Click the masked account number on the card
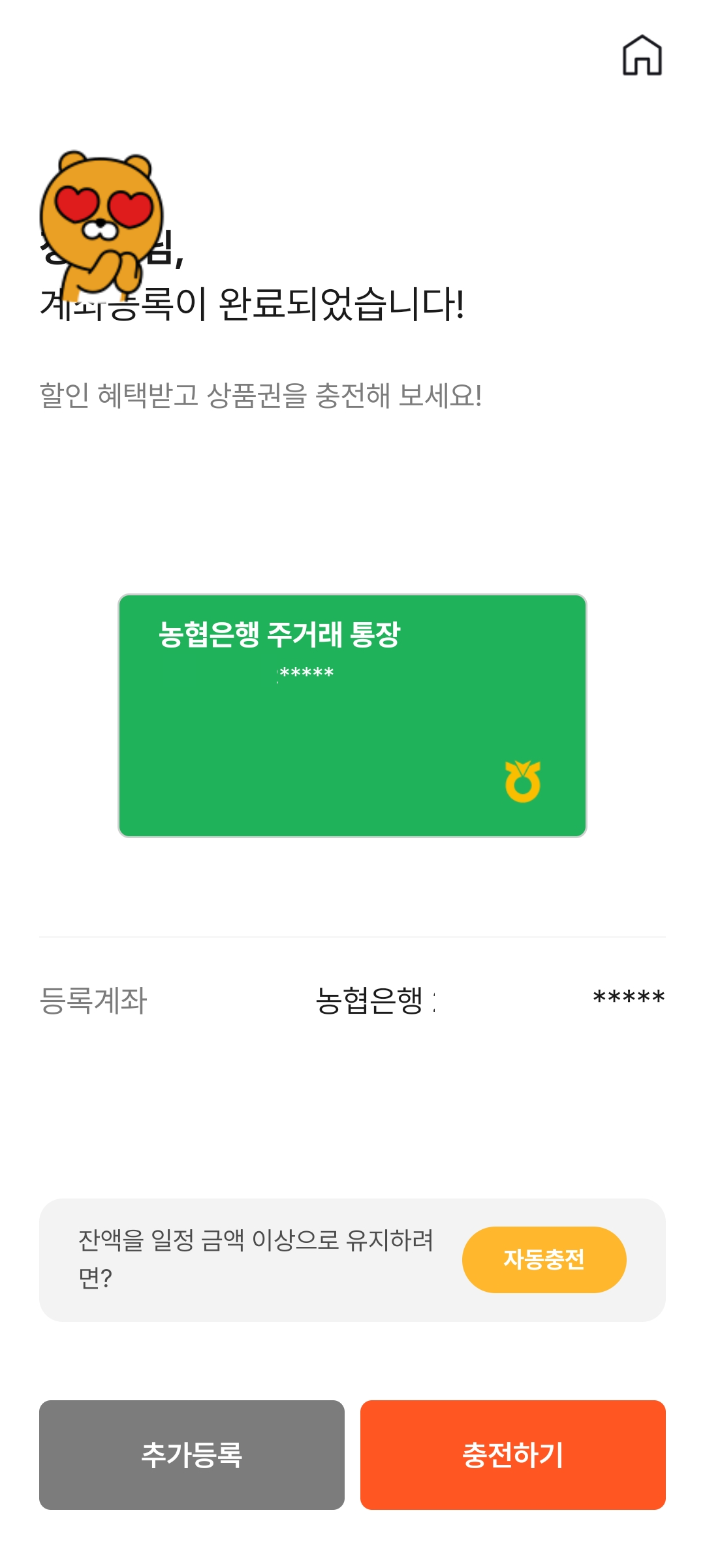This screenshot has height=1568, width=705. click(x=307, y=672)
